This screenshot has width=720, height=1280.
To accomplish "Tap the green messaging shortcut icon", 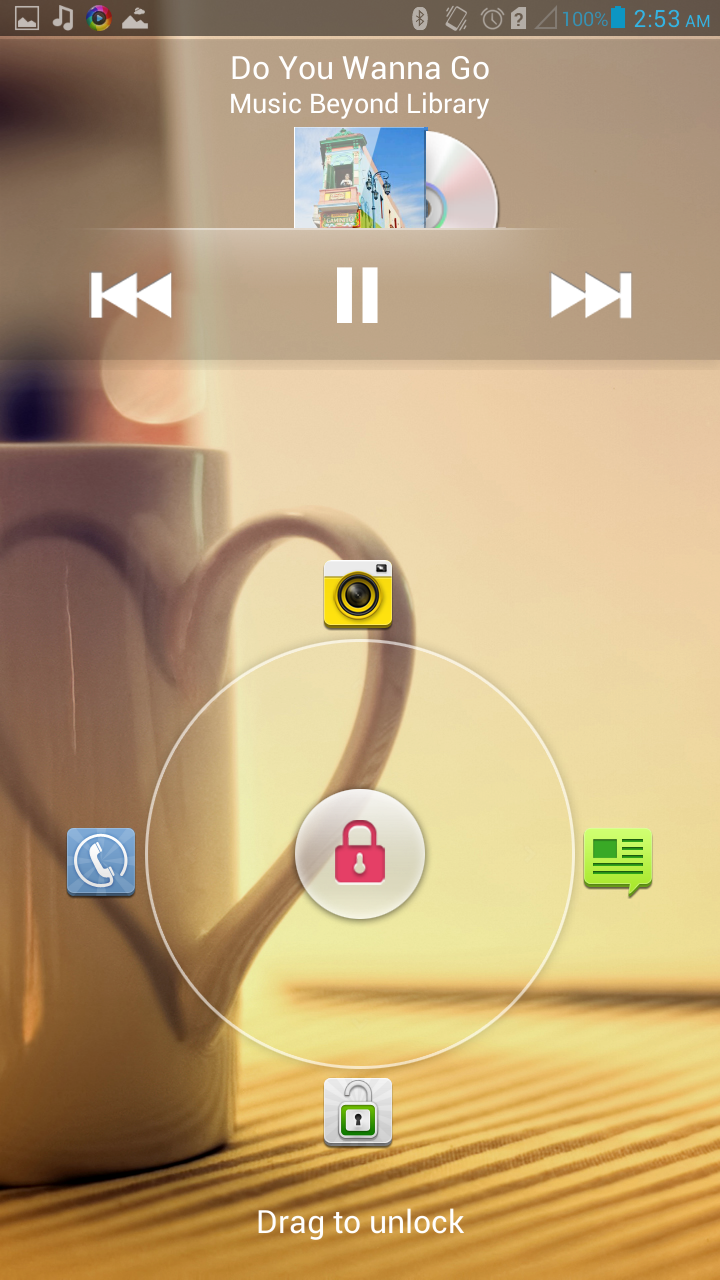I will pos(618,860).
